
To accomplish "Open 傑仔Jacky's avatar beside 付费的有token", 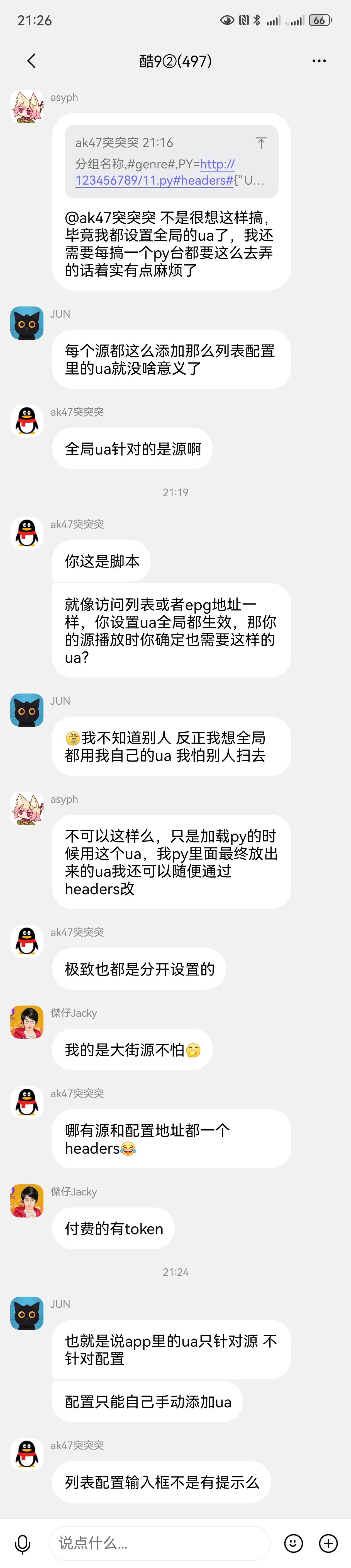I will [27, 1200].
